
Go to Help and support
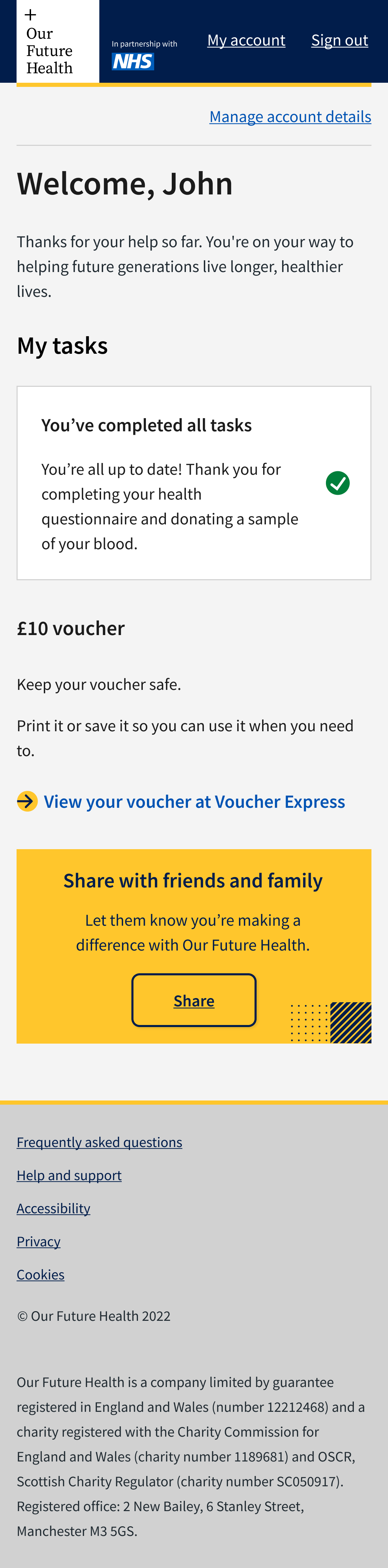click(x=69, y=1175)
